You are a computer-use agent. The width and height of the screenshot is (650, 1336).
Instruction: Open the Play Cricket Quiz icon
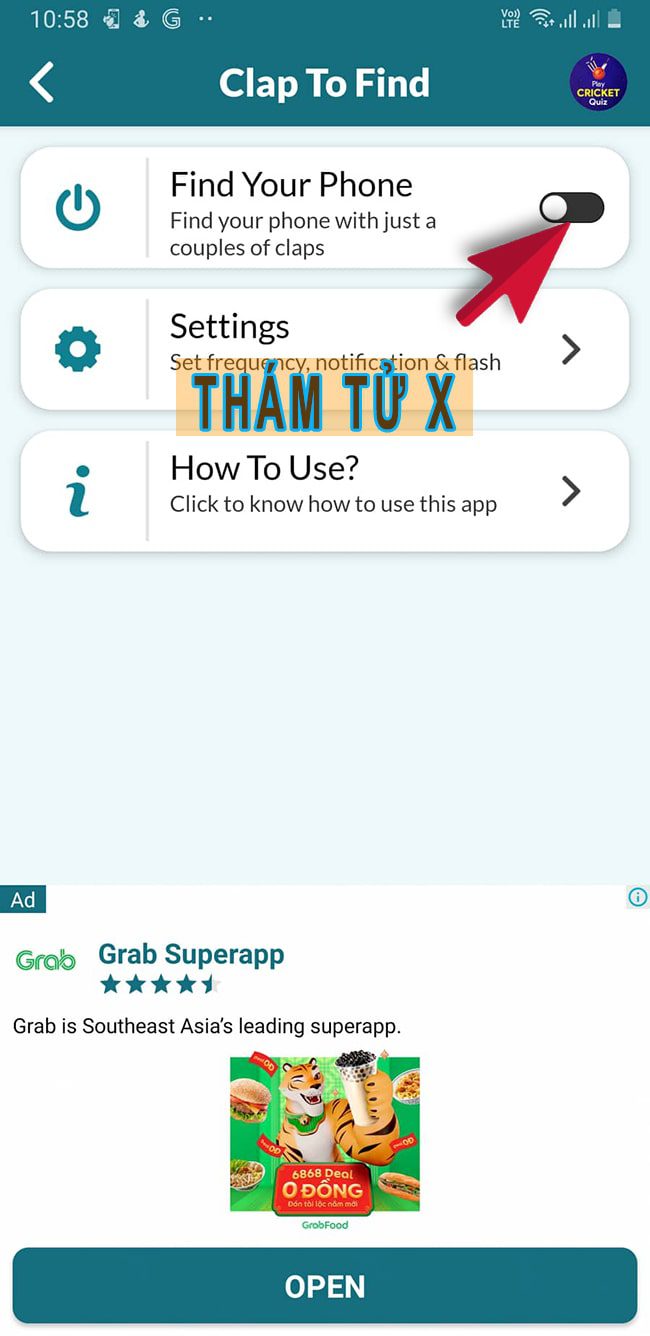pos(597,83)
